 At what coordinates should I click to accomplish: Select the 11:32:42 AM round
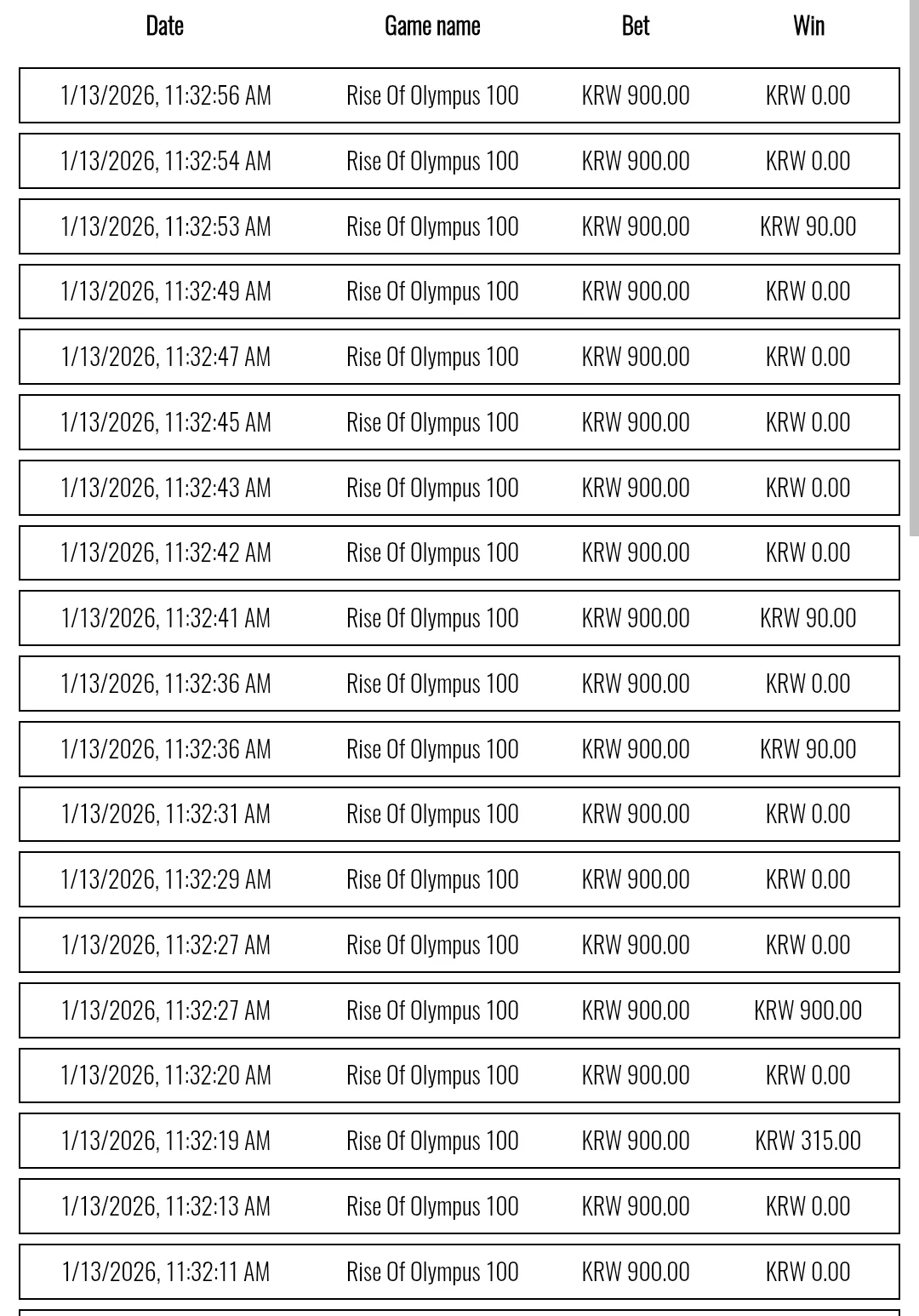click(459, 552)
